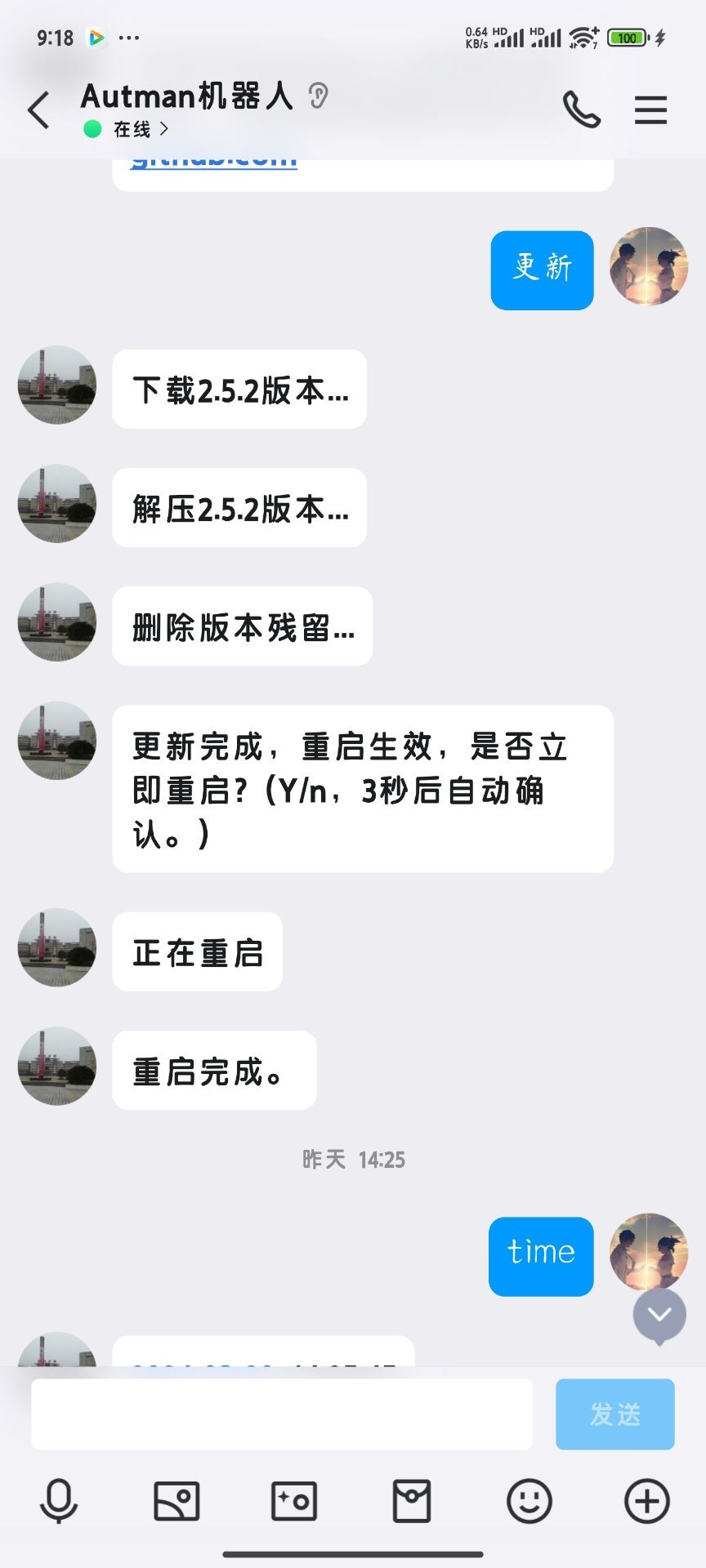
Task: Open my avatar next to 更新 message
Action: point(649,266)
